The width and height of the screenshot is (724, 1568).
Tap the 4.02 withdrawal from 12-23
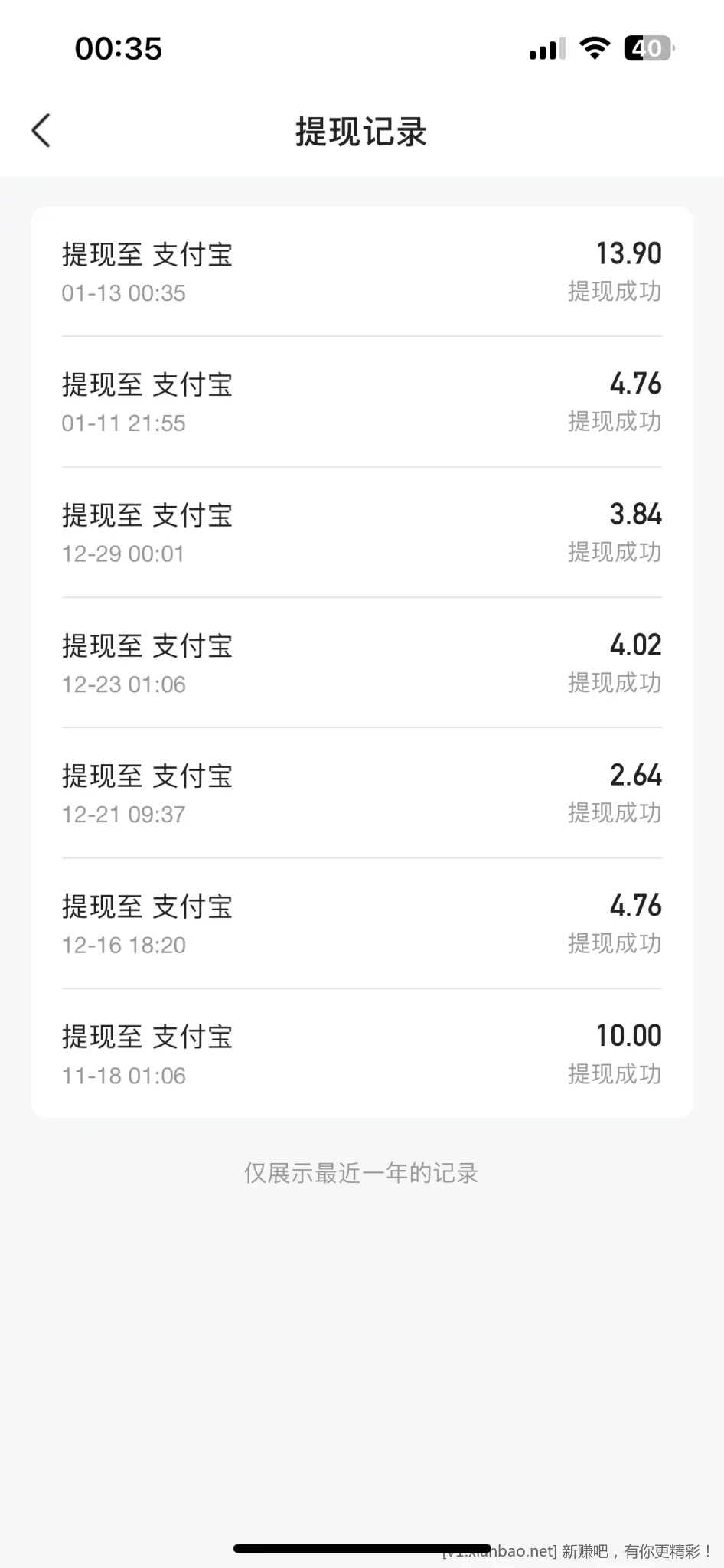[x=362, y=663]
